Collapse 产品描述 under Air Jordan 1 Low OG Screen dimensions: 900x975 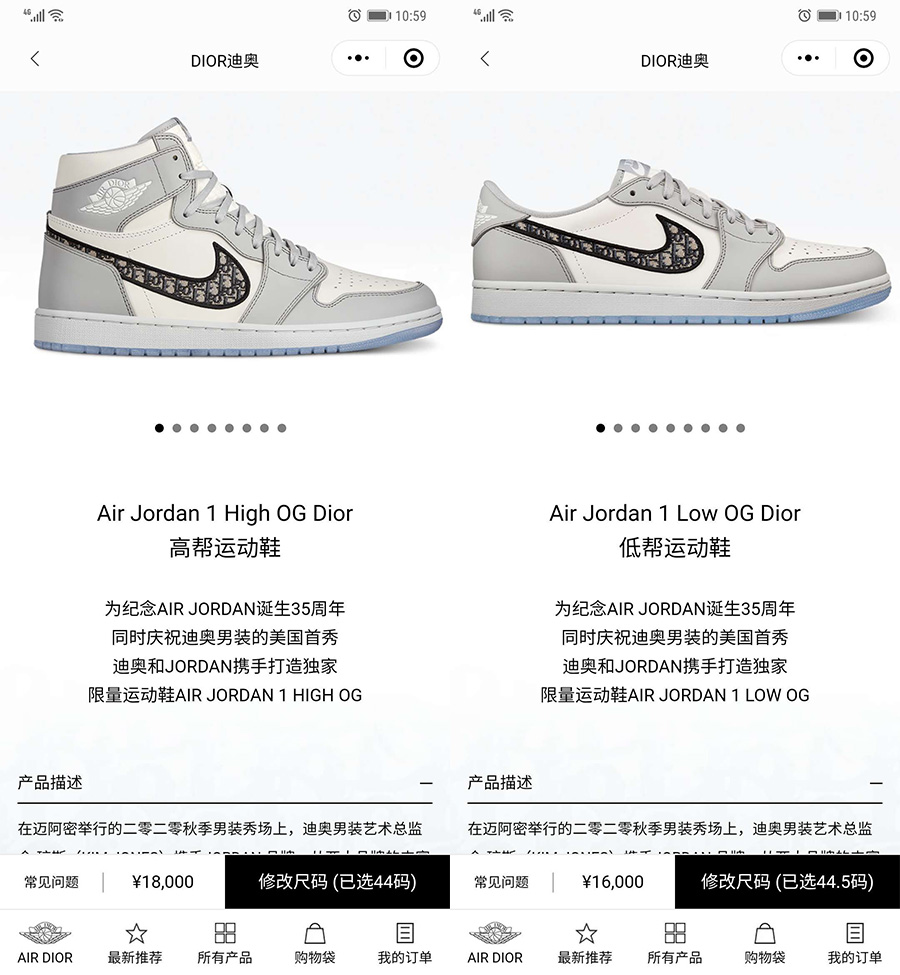pos(876,784)
